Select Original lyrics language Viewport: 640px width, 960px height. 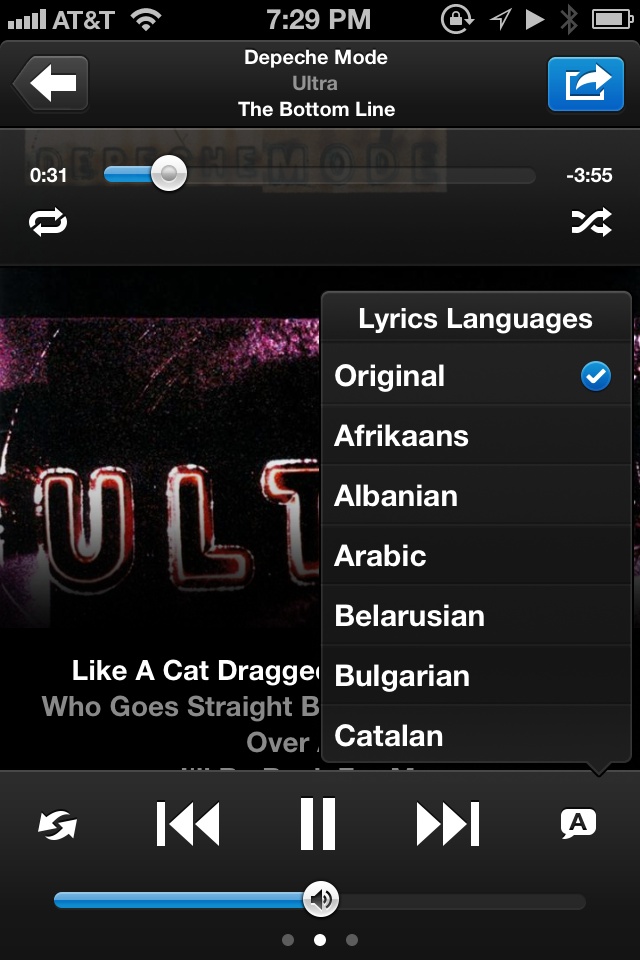point(476,376)
